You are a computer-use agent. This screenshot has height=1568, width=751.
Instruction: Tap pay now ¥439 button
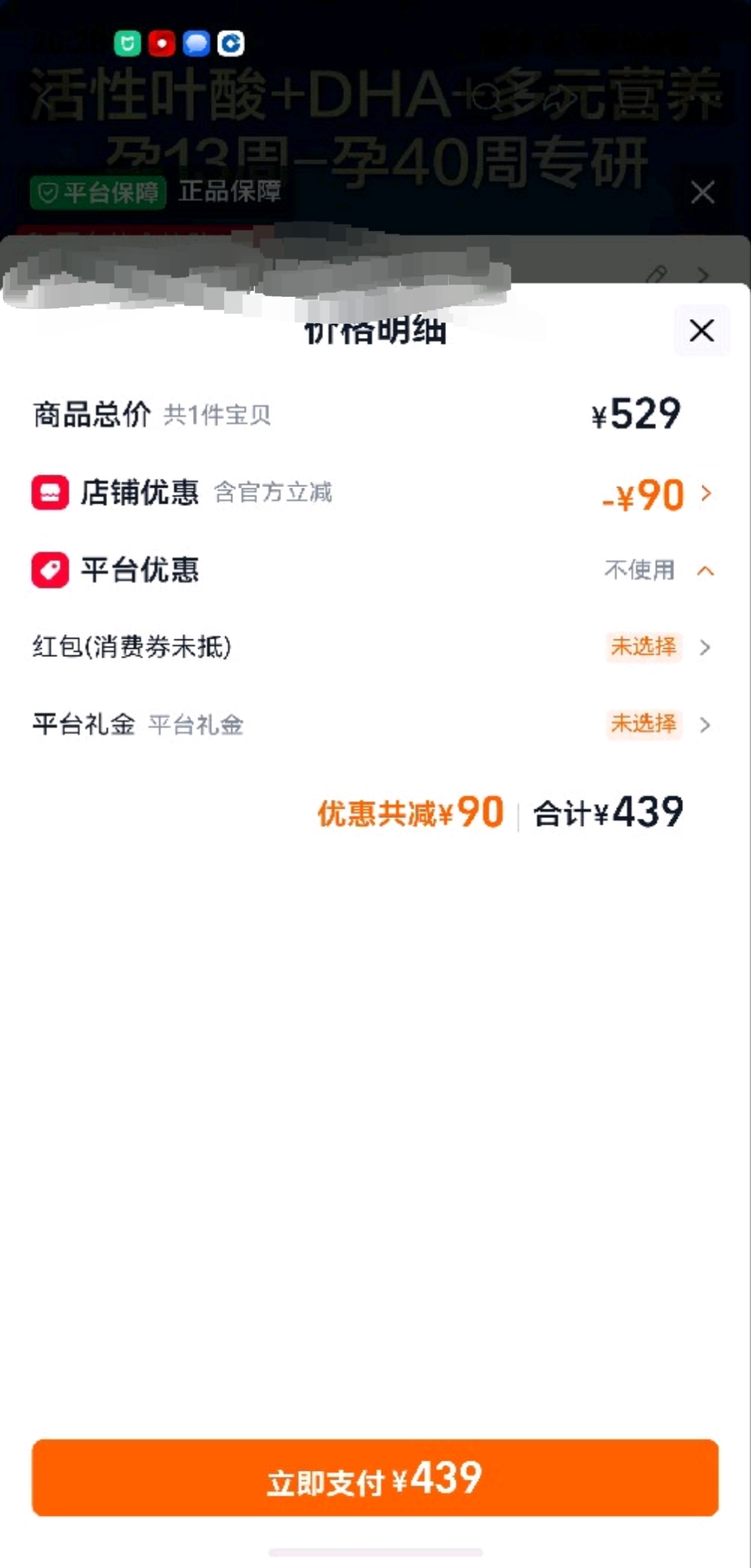click(x=375, y=1479)
